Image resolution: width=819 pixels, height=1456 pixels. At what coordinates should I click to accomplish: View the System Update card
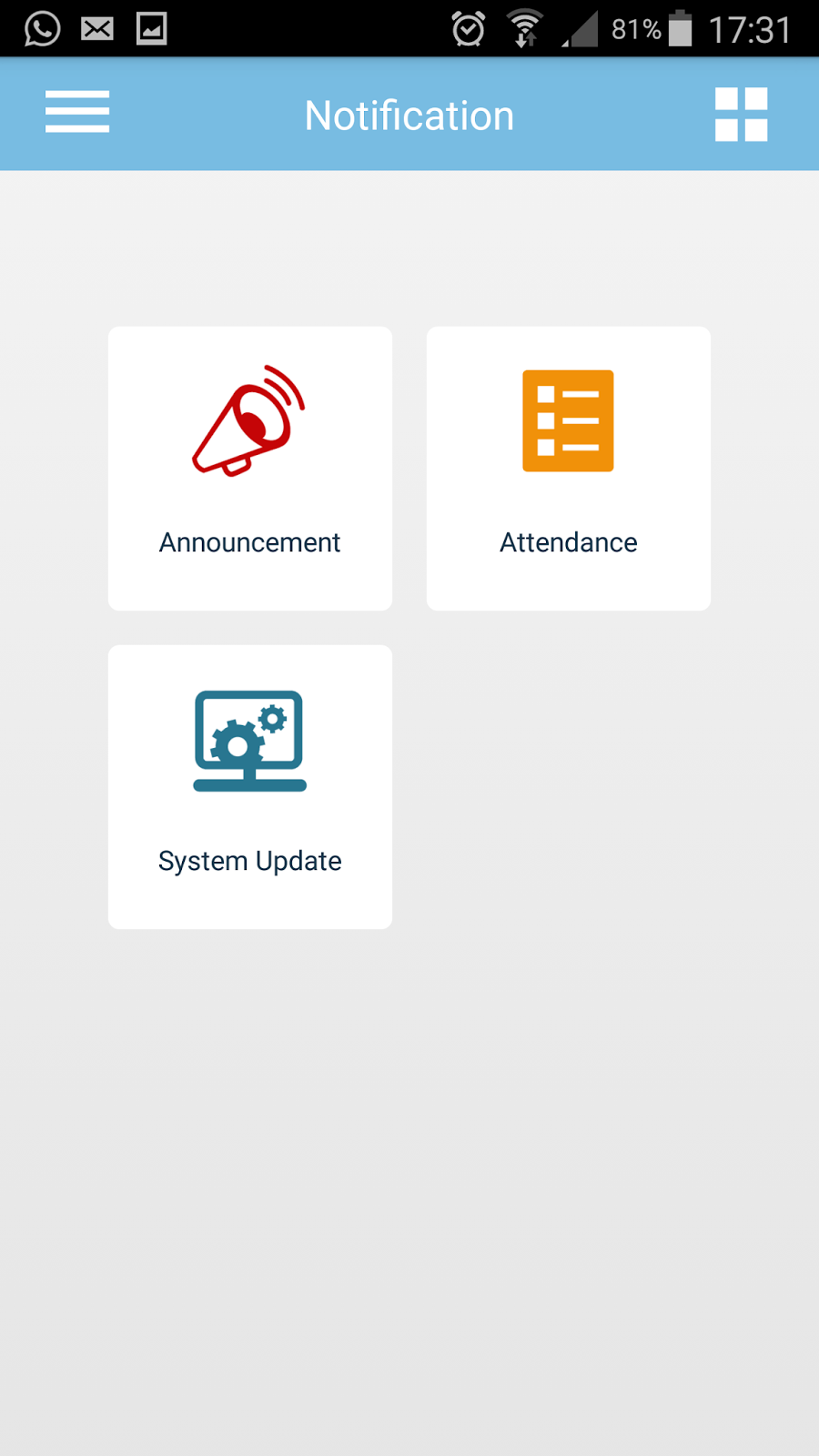click(250, 786)
